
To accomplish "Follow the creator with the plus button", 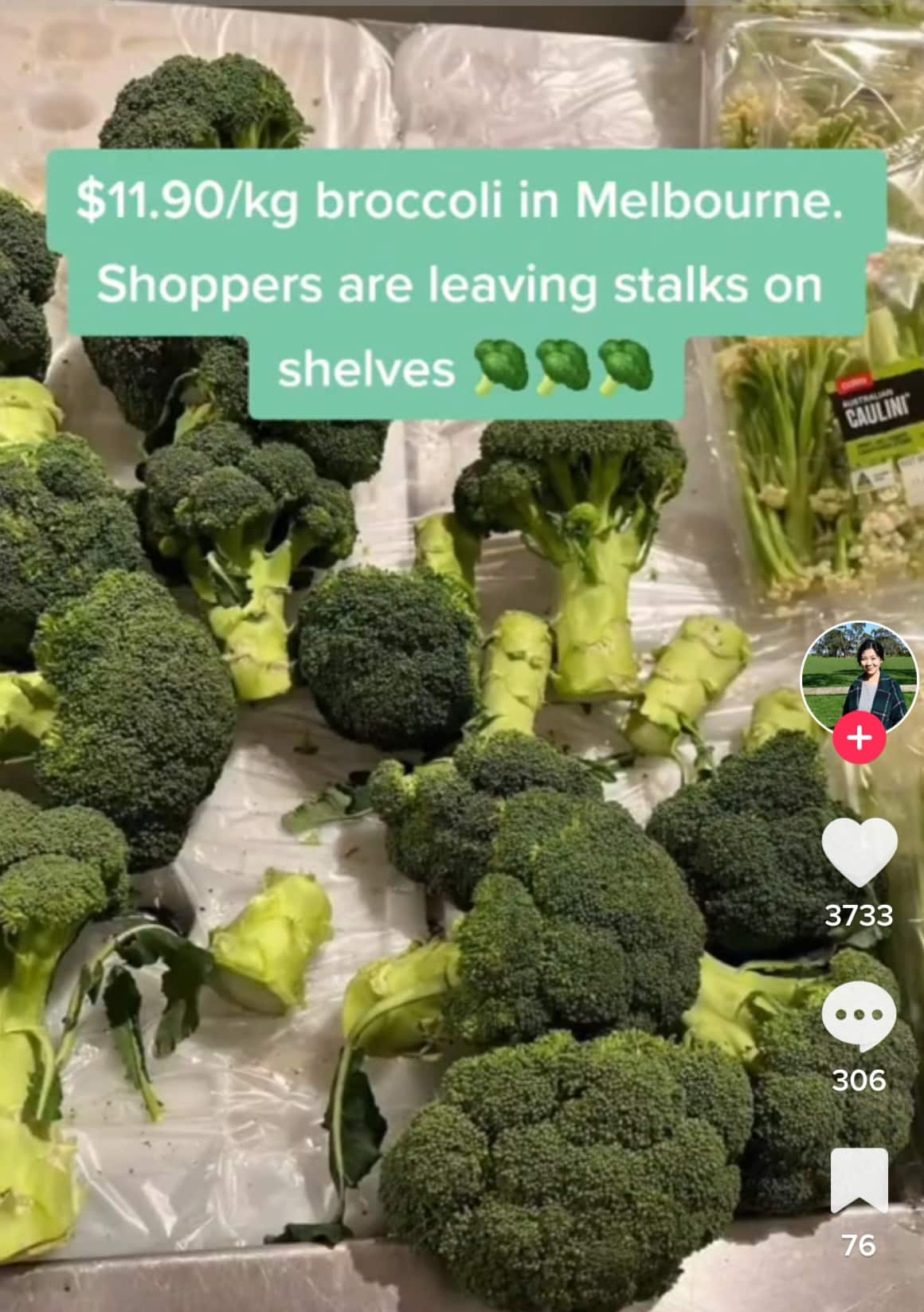I will pyautogui.click(x=859, y=738).
